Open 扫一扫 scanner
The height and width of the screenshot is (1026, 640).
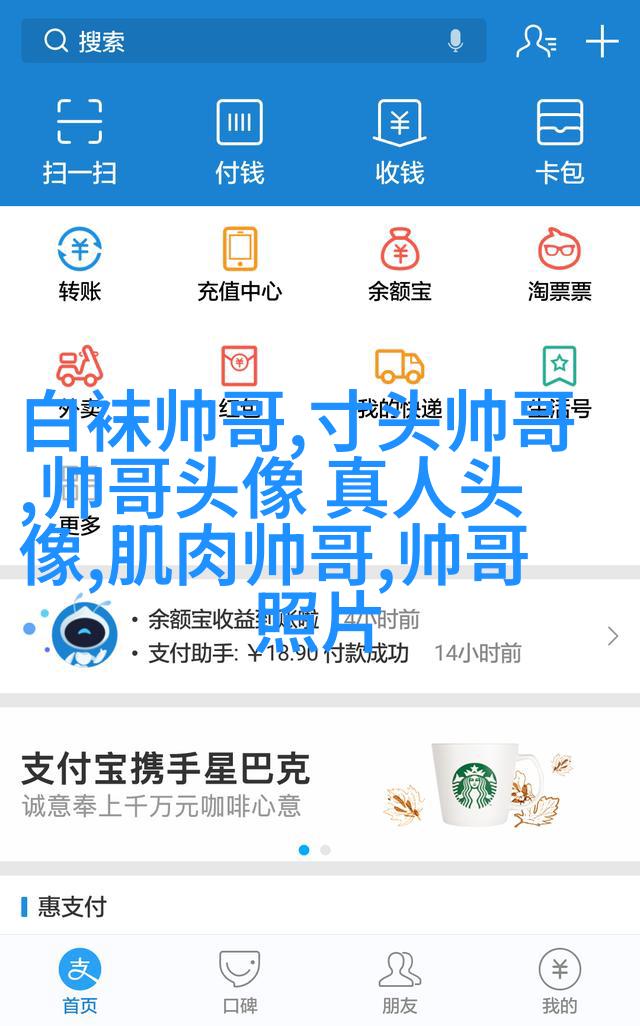pyautogui.click(x=80, y=140)
